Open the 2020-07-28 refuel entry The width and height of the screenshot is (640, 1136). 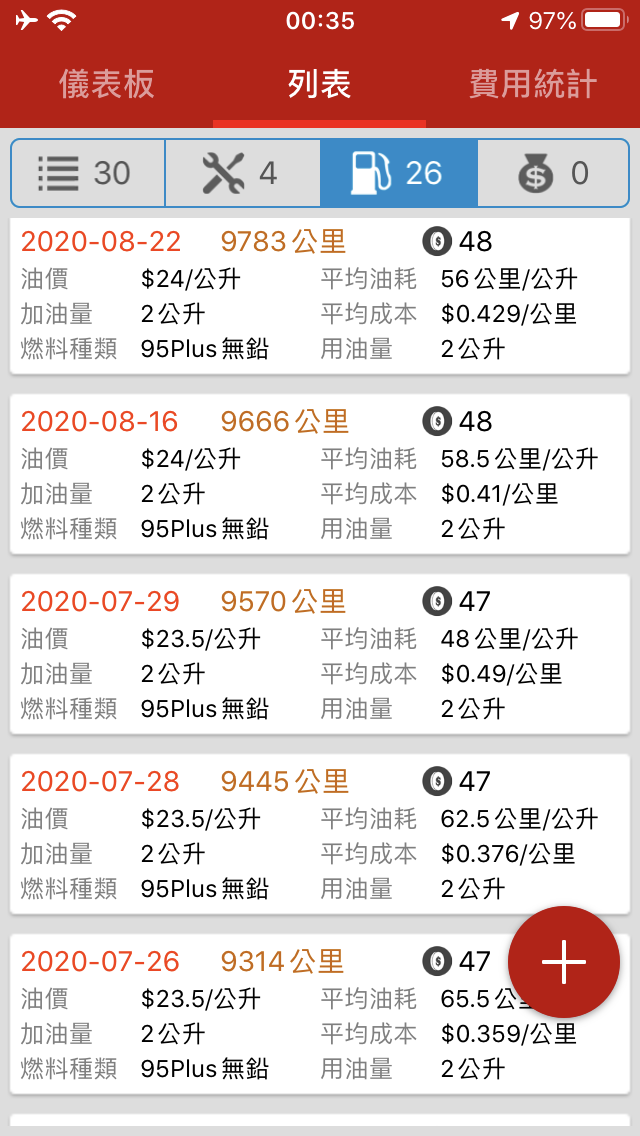[320, 834]
